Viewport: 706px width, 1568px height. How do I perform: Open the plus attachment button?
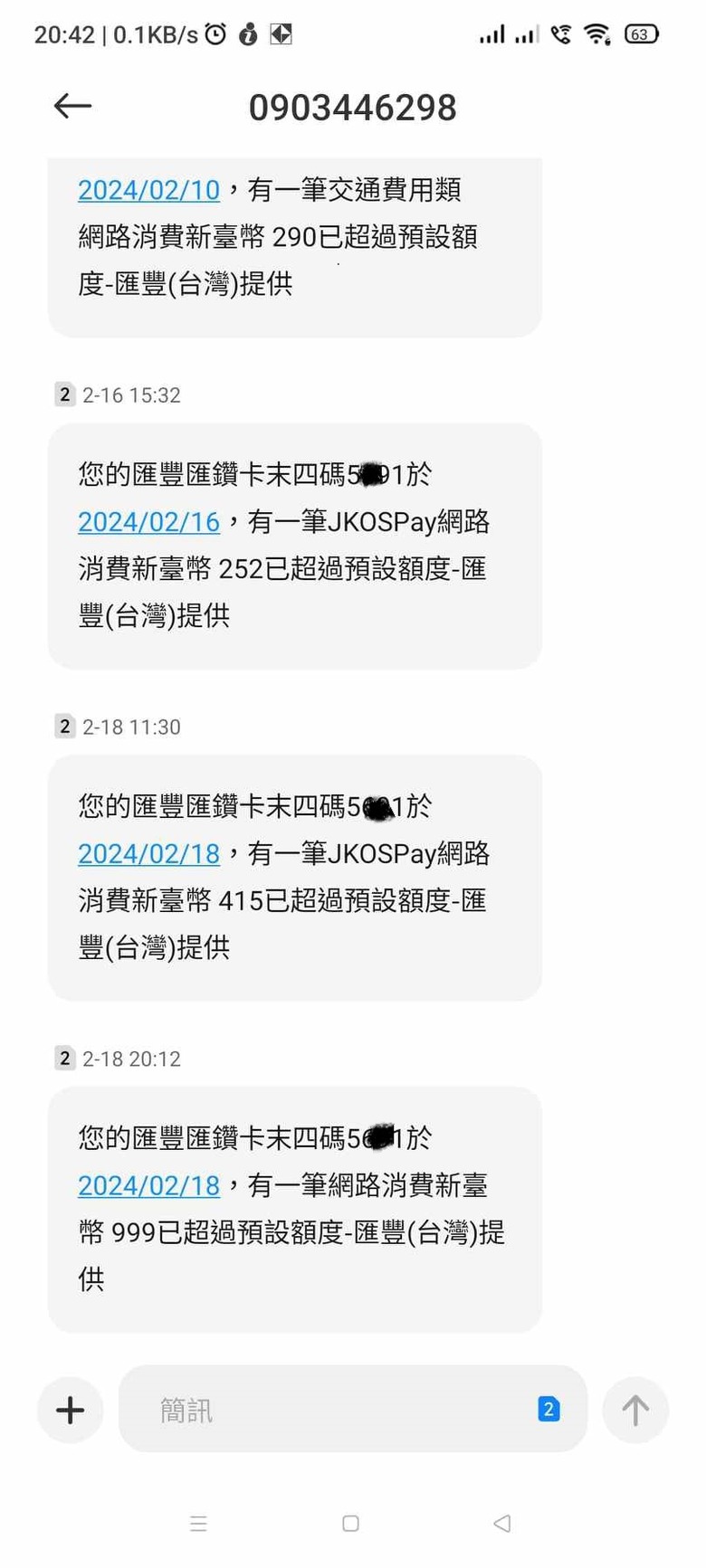pyautogui.click(x=71, y=1410)
